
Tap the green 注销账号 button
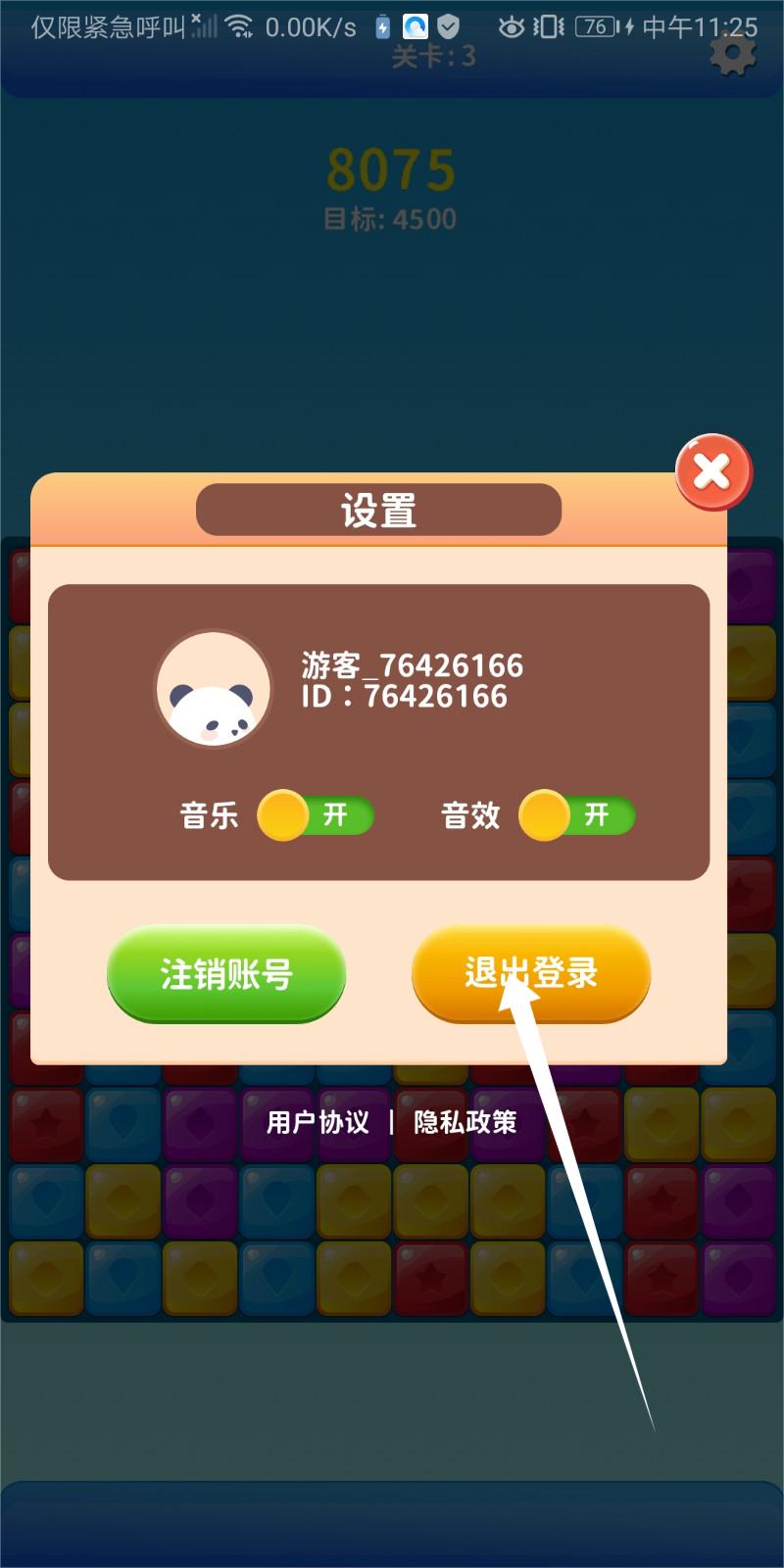pyautogui.click(x=226, y=973)
